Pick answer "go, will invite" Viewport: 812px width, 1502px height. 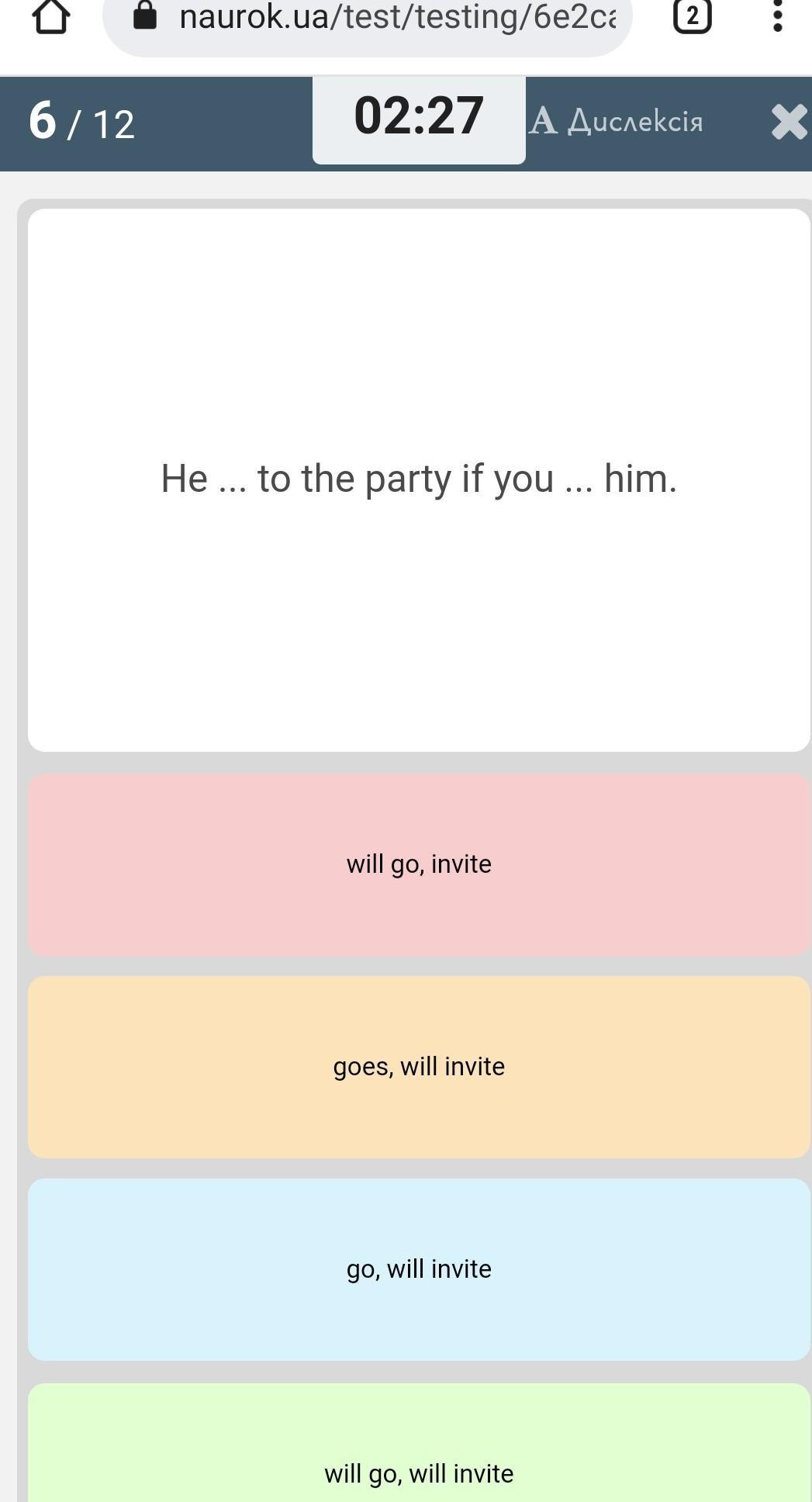(419, 1269)
